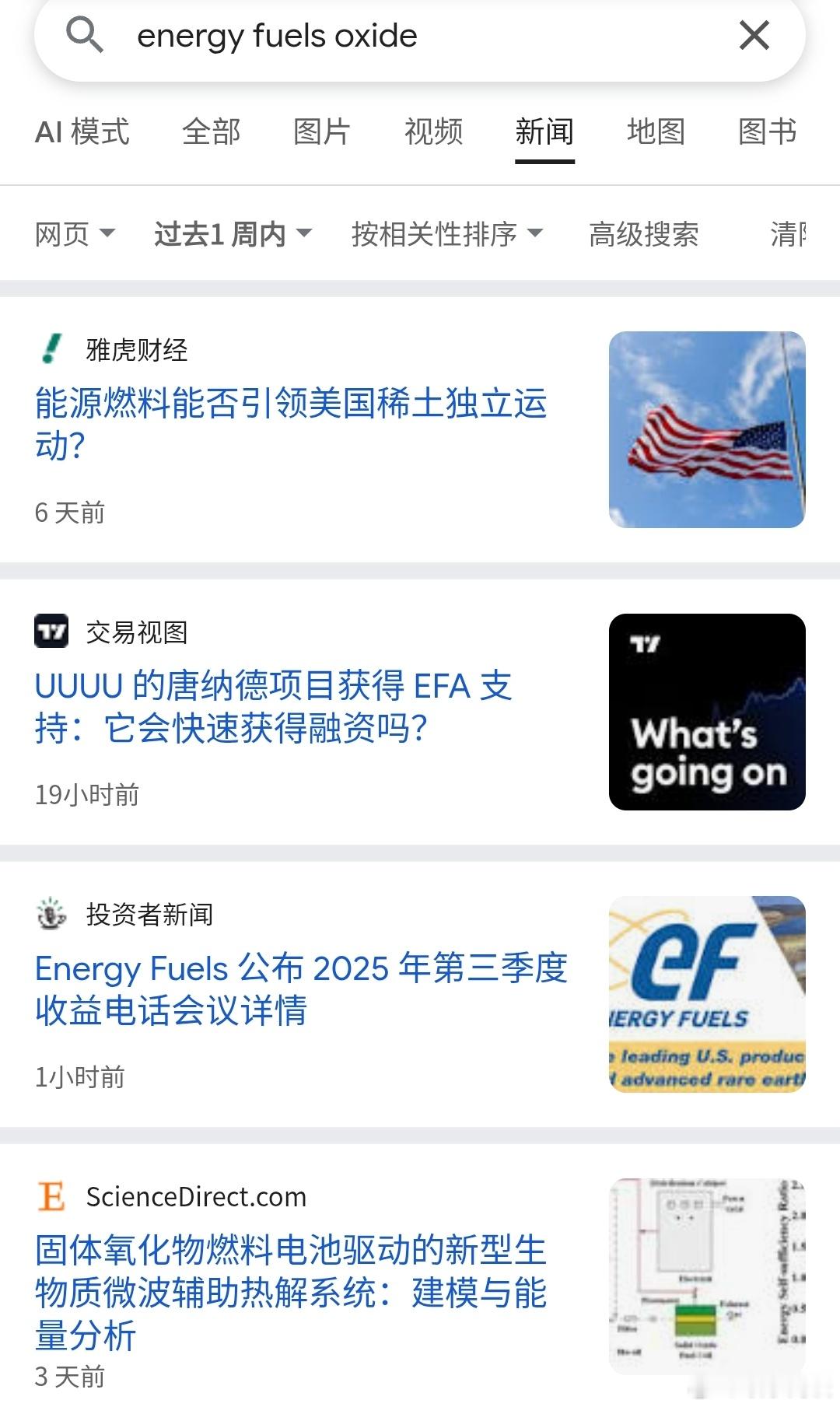Switch to the 视频 tab
Viewport: 840px width, 1407px height.
click(433, 131)
